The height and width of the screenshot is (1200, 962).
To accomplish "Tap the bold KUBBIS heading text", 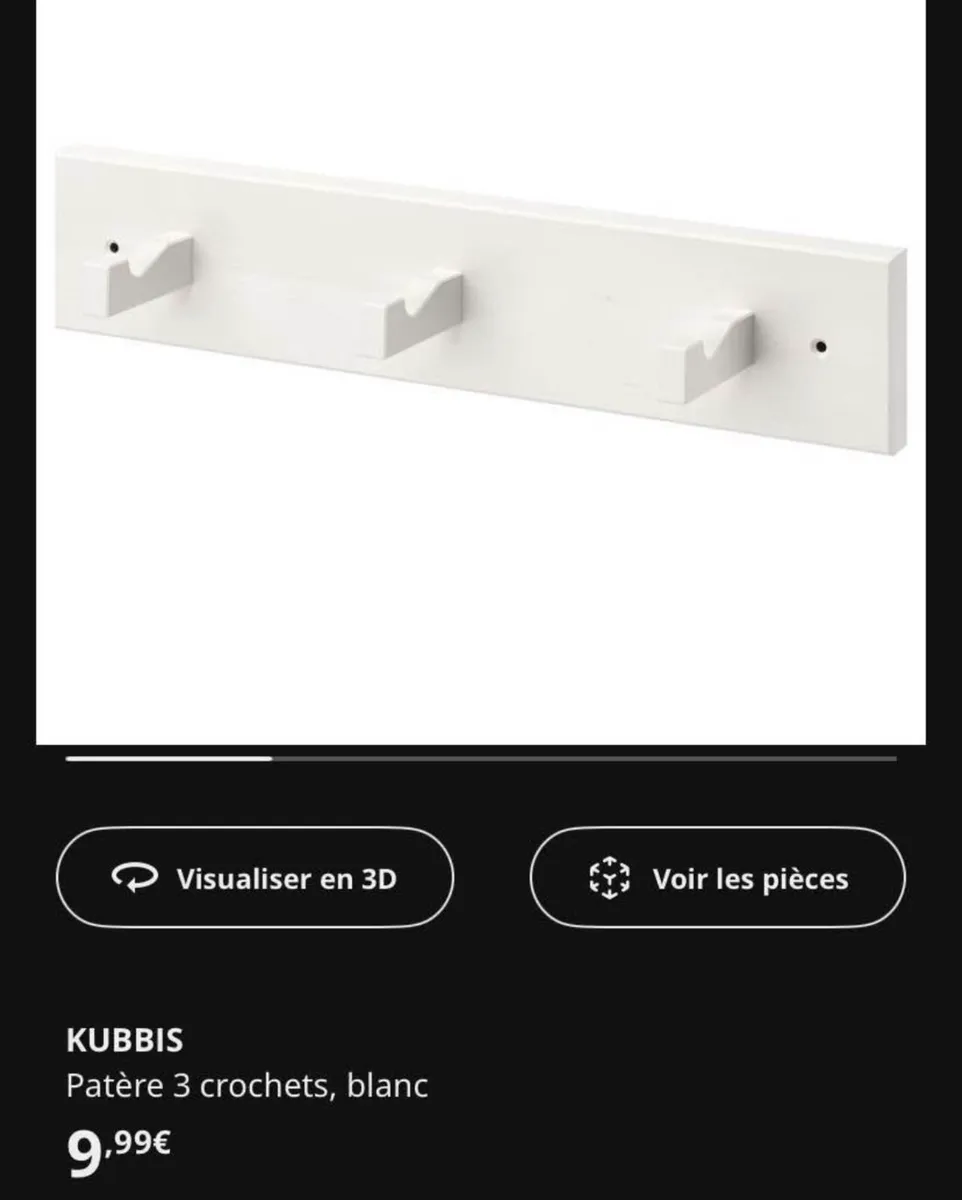I will pyautogui.click(x=124, y=1040).
